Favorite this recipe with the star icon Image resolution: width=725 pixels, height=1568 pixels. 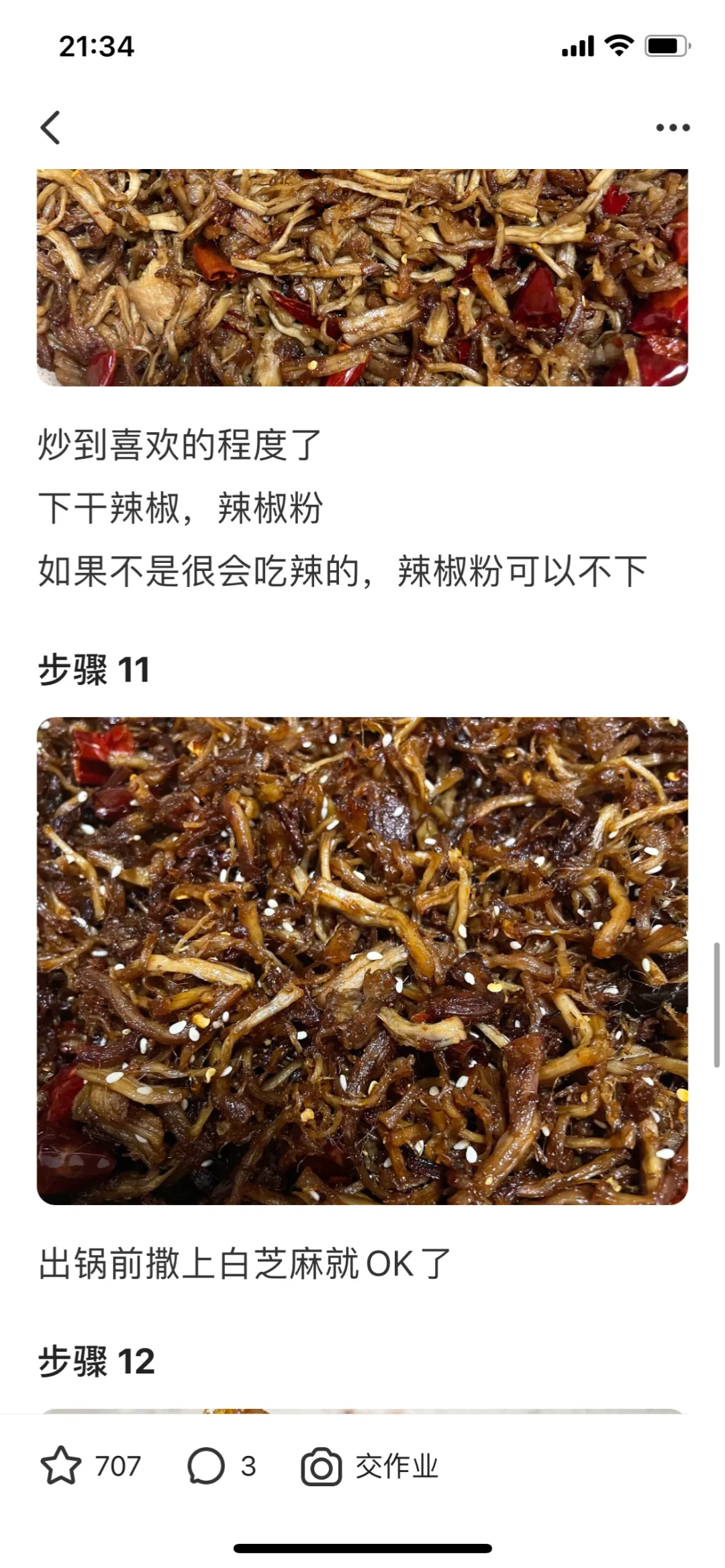pyautogui.click(x=61, y=1466)
